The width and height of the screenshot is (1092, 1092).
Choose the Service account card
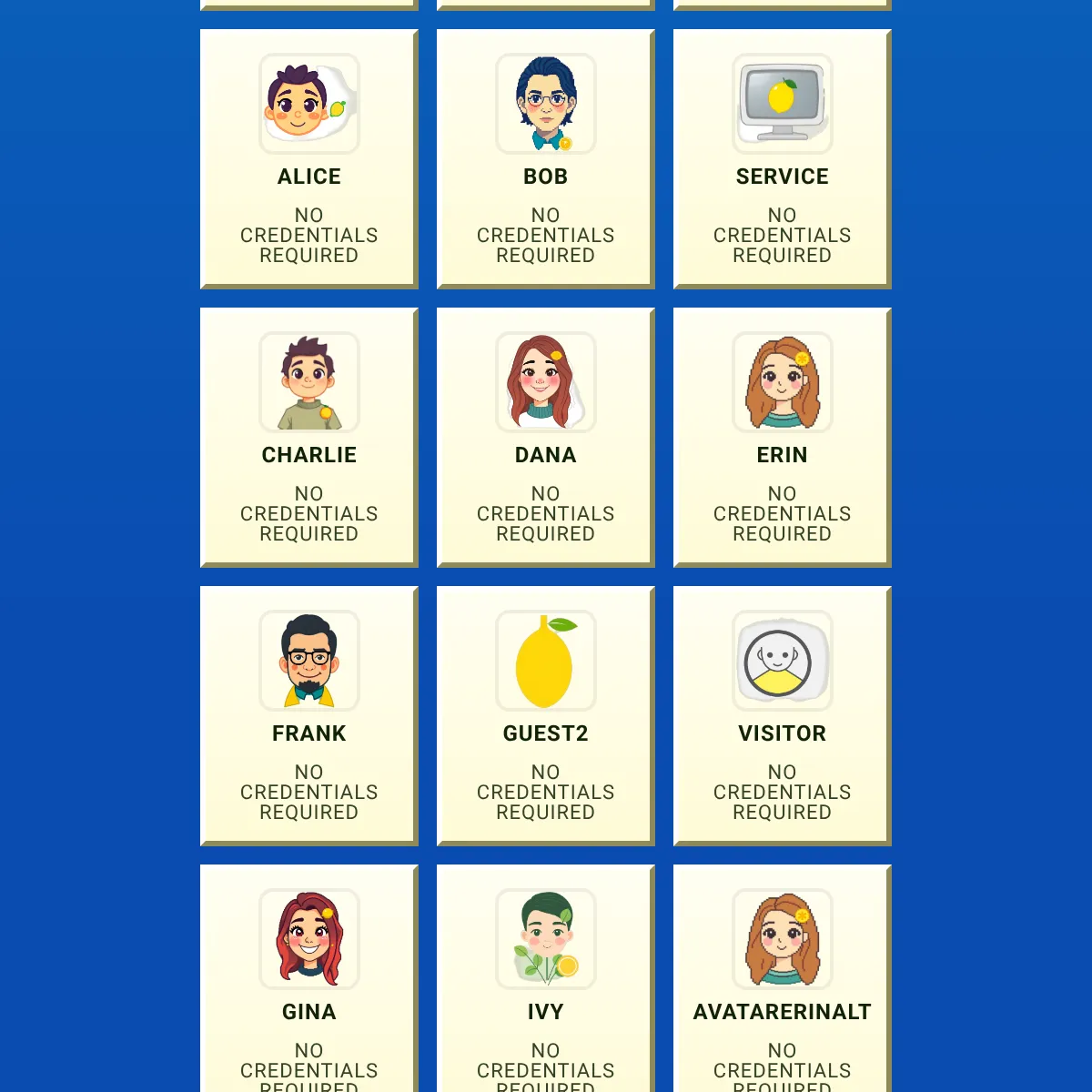783,159
